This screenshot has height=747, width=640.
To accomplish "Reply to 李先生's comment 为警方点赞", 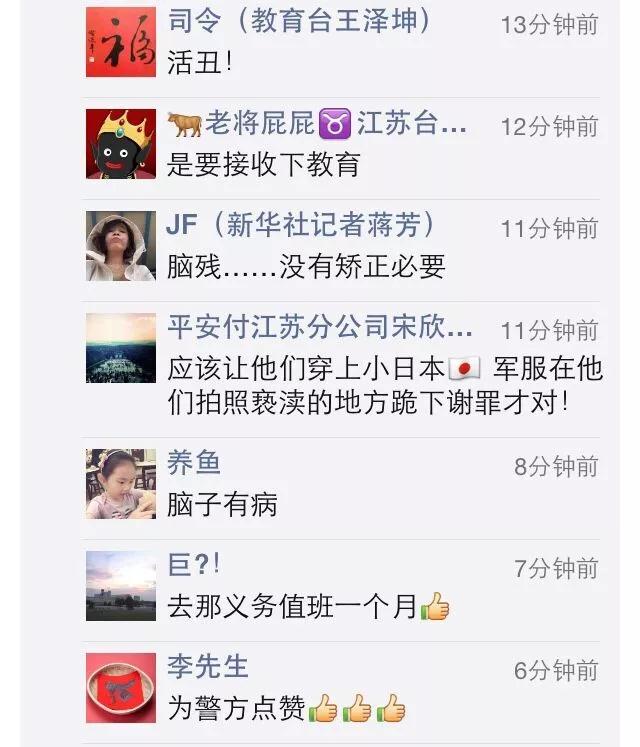I will click(x=286, y=709).
